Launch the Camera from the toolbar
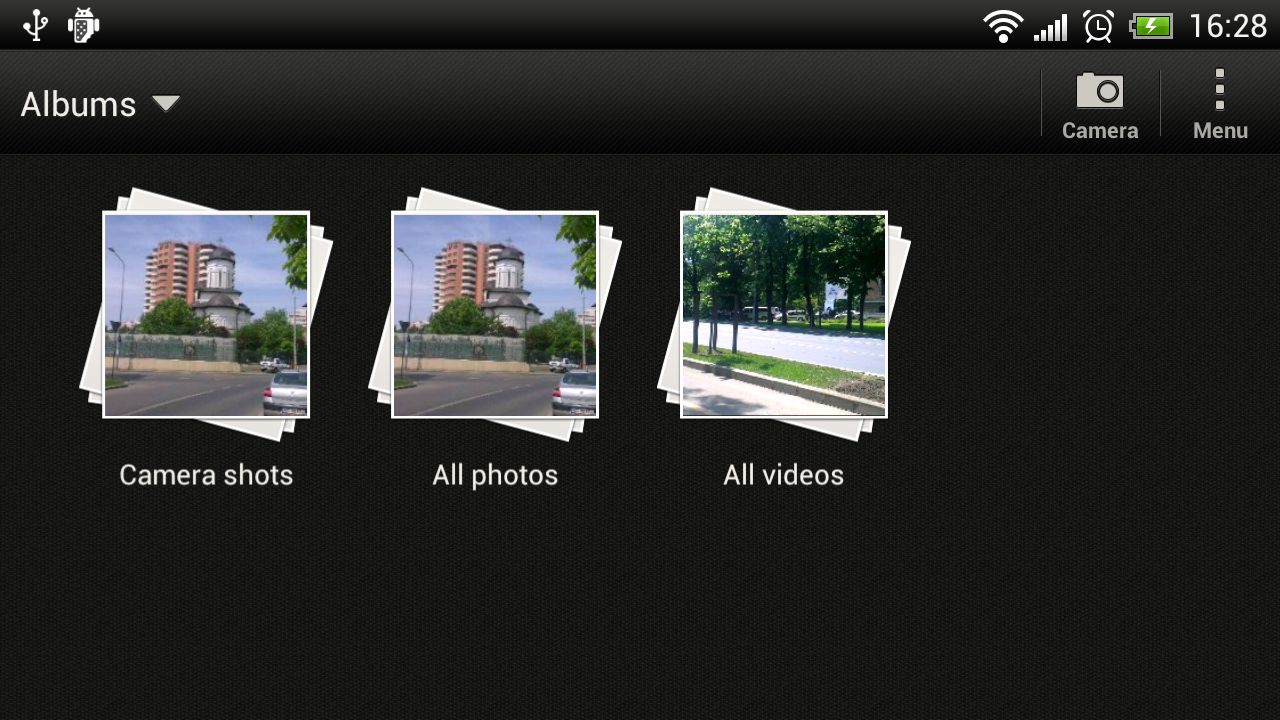1280x720 pixels. (x=1099, y=104)
